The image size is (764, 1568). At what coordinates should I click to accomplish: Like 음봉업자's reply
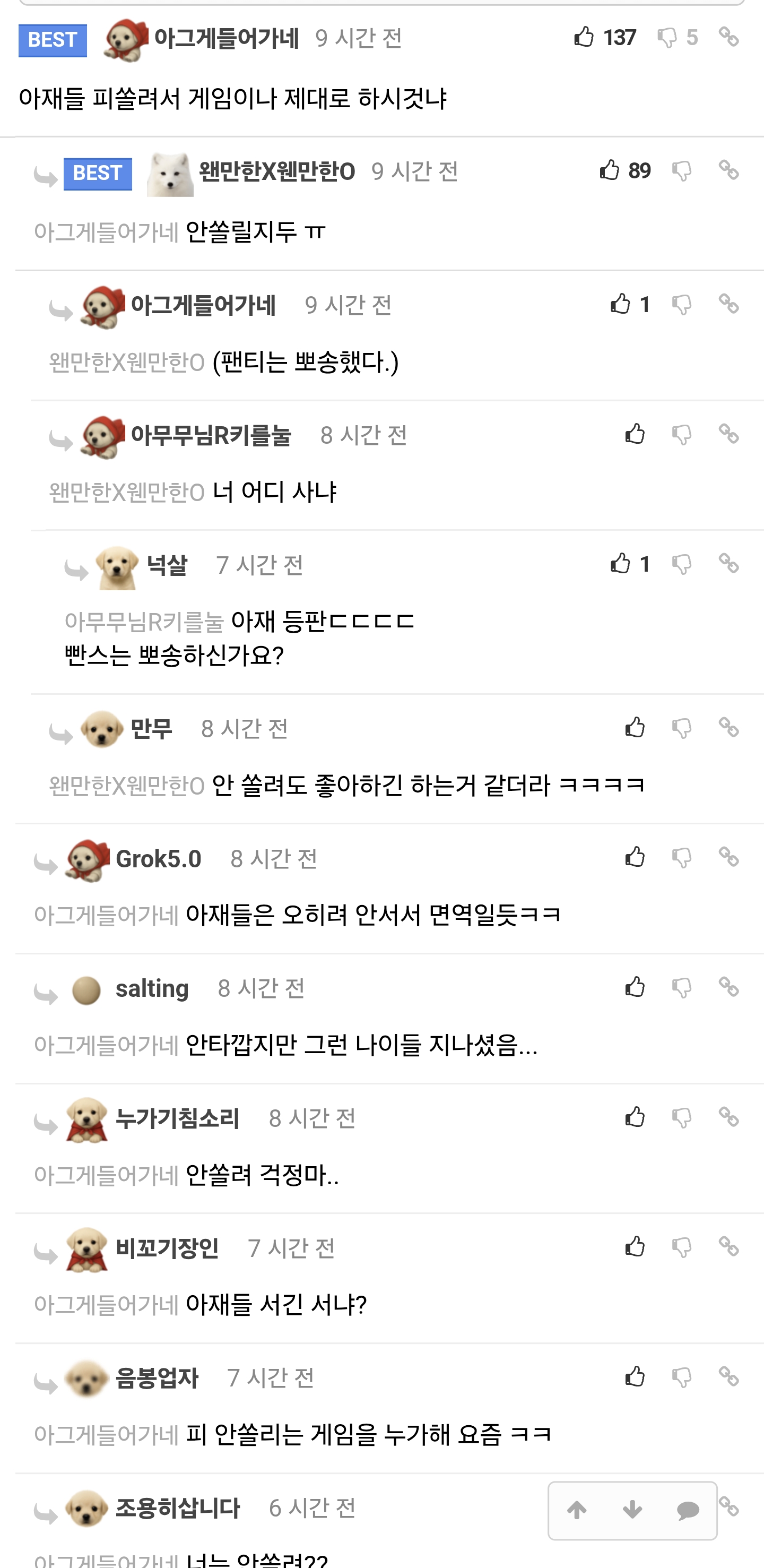pos(635,1377)
